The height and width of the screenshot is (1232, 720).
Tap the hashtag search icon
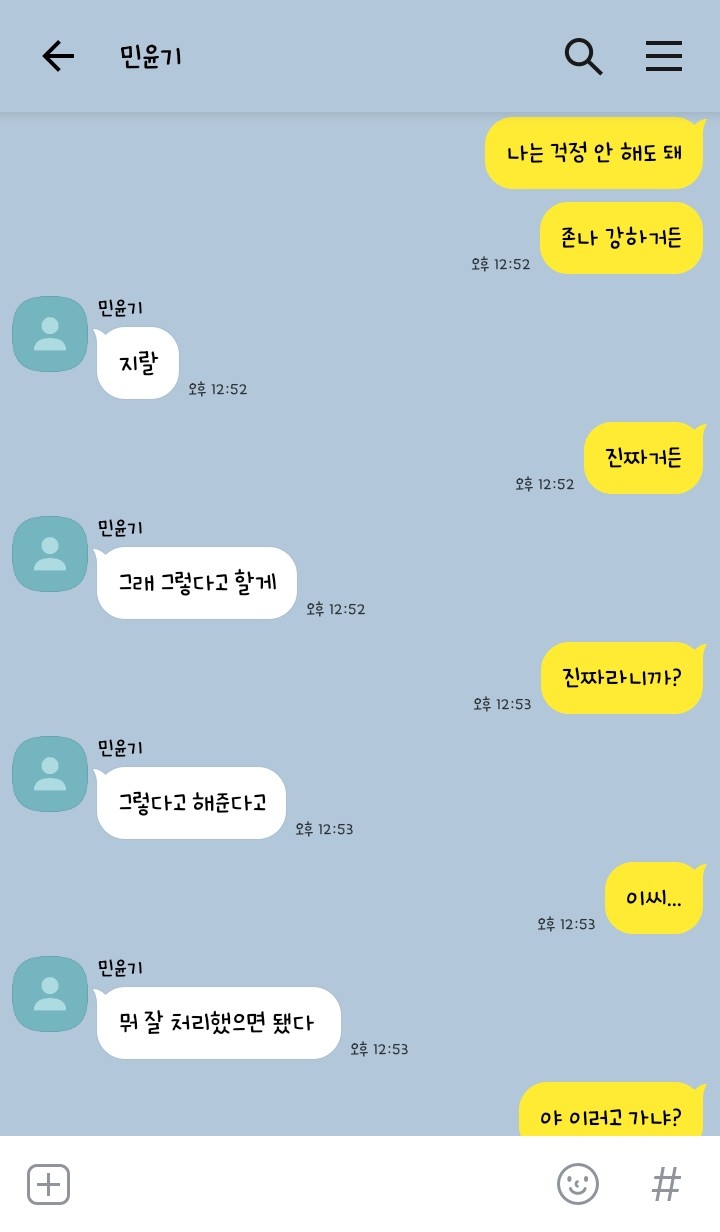coord(666,1185)
